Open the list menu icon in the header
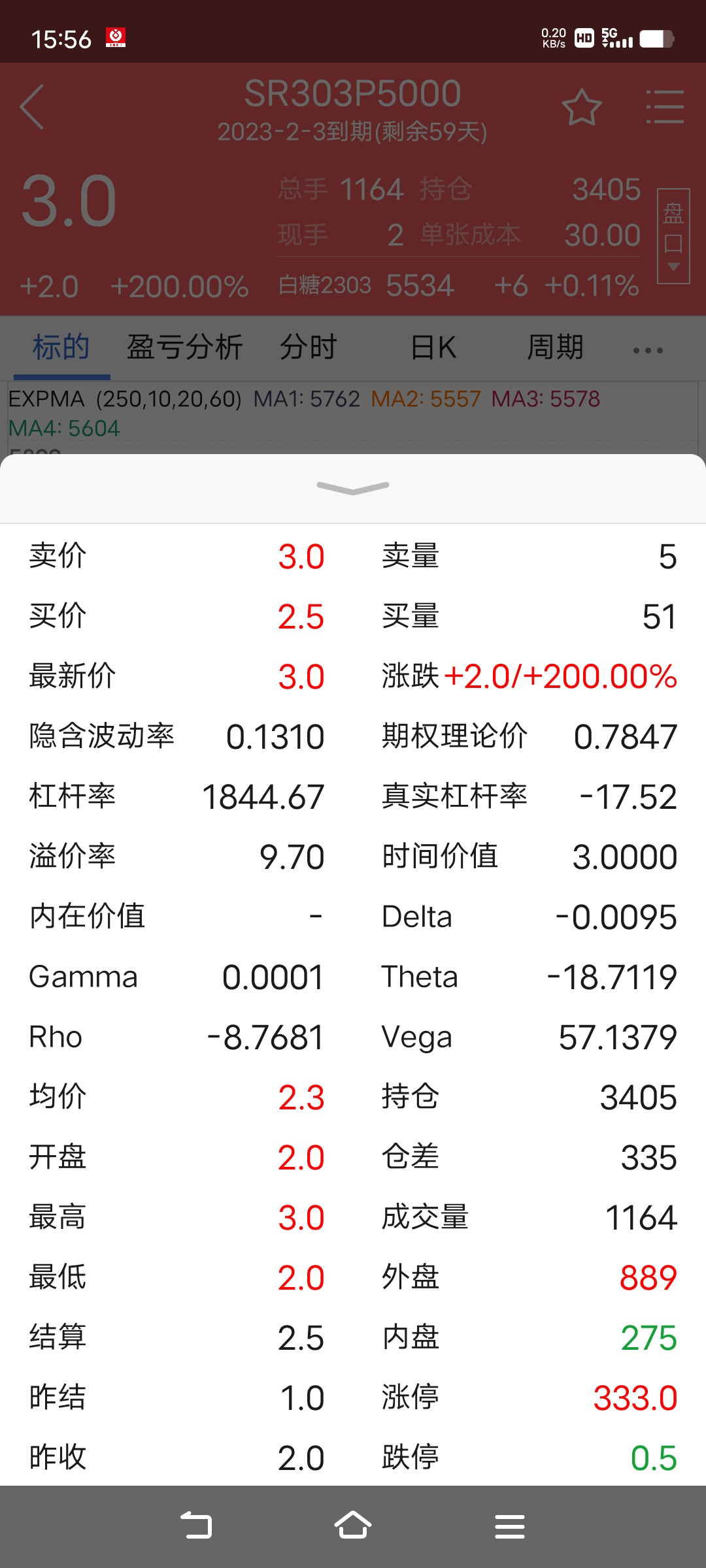Viewport: 706px width, 1568px height. coord(664,107)
